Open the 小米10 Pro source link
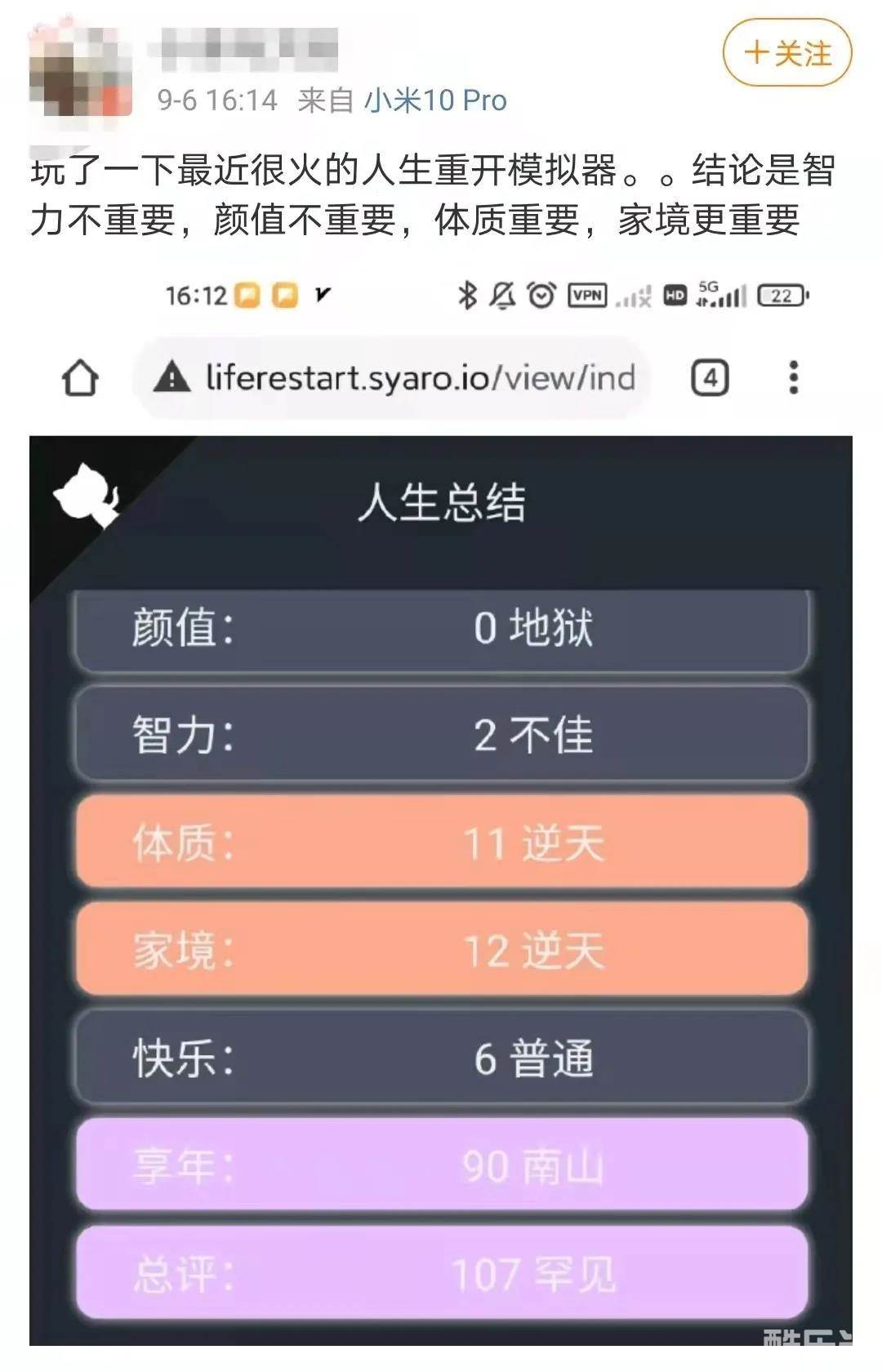 [x=434, y=100]
